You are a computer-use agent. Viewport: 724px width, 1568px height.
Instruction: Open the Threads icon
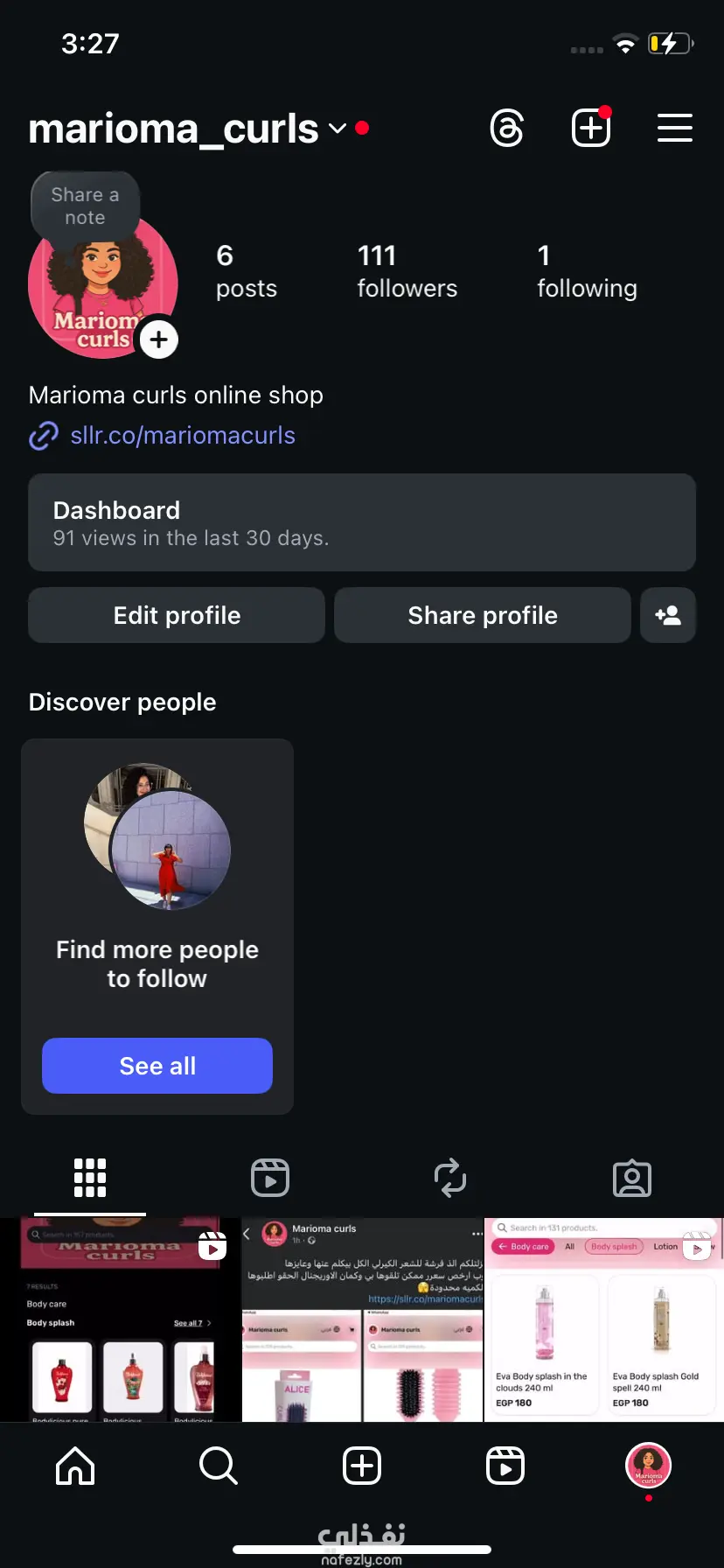(506, 129)
